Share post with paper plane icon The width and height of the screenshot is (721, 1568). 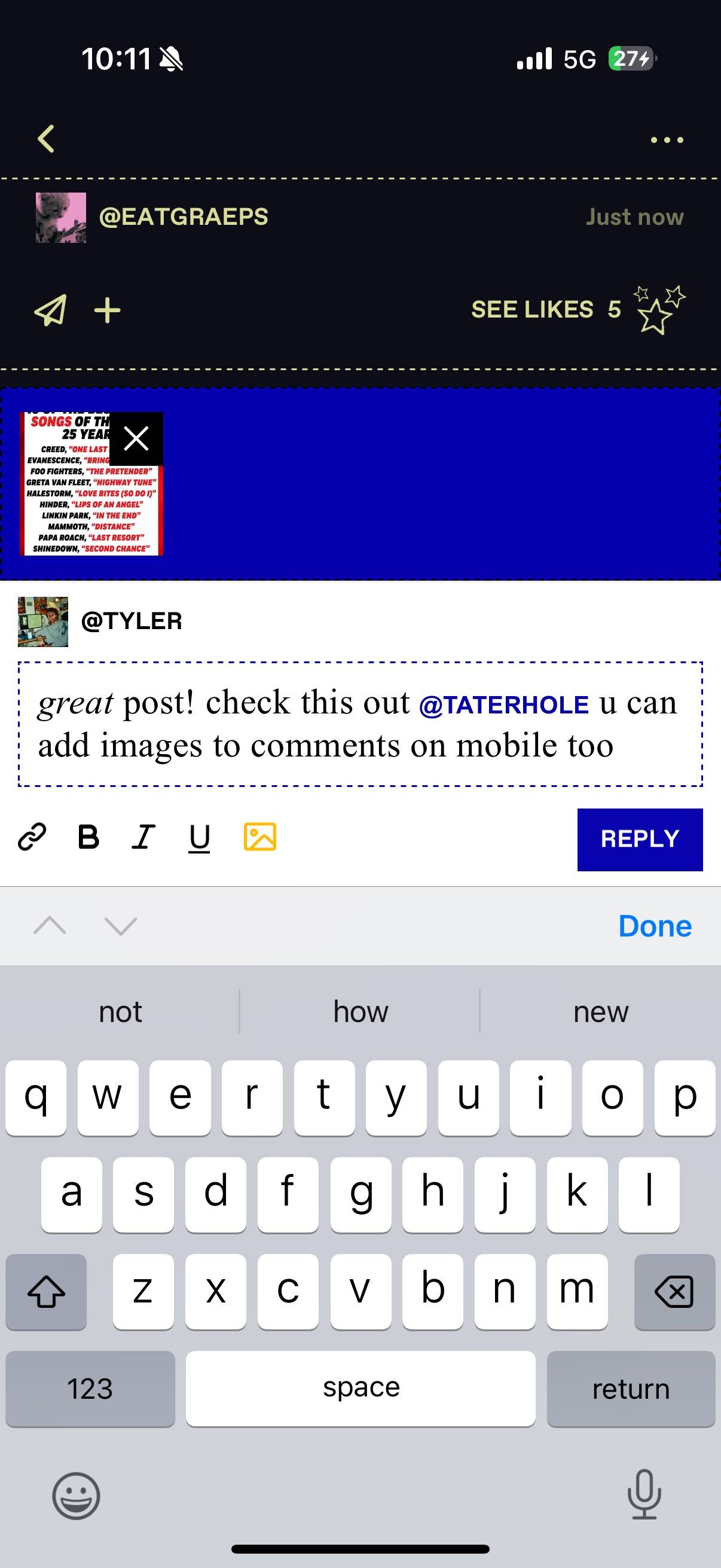(x=50, y=310)
